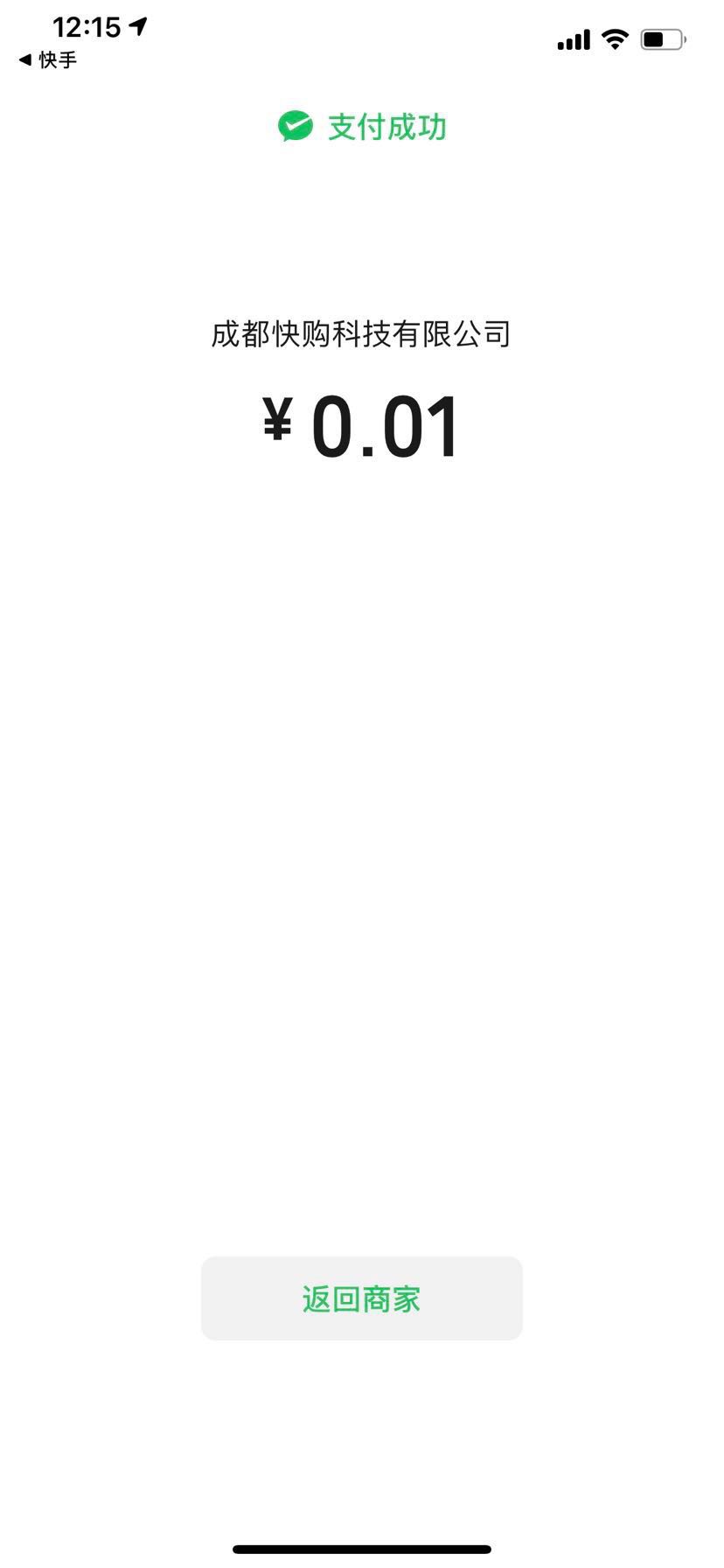724x1568 pixels.
Task: Return to 快手 via the back-to-app link
Action: pyautogui.click(x=48, y=60)
